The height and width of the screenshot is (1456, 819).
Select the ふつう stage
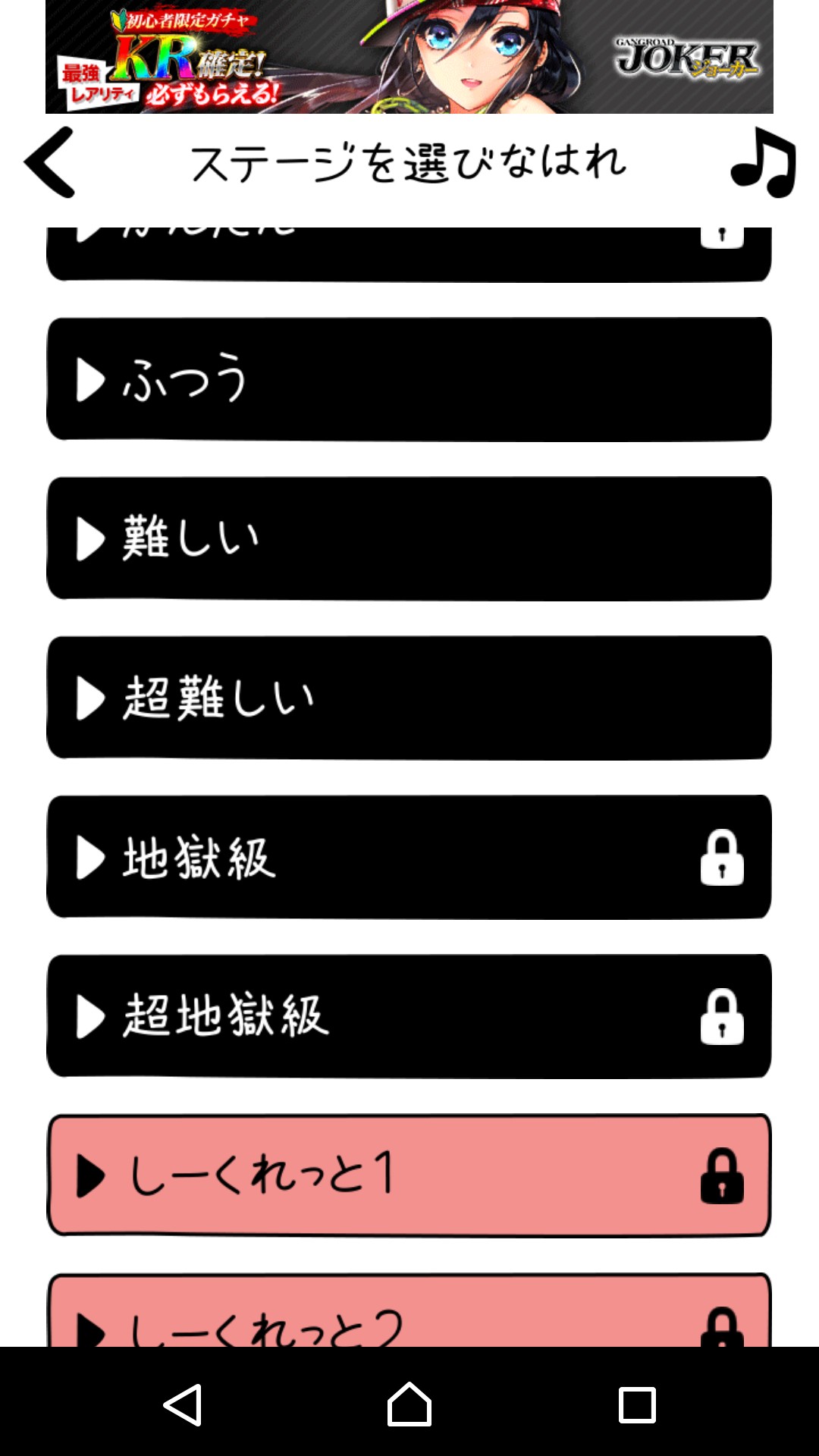tap(409, 379)
